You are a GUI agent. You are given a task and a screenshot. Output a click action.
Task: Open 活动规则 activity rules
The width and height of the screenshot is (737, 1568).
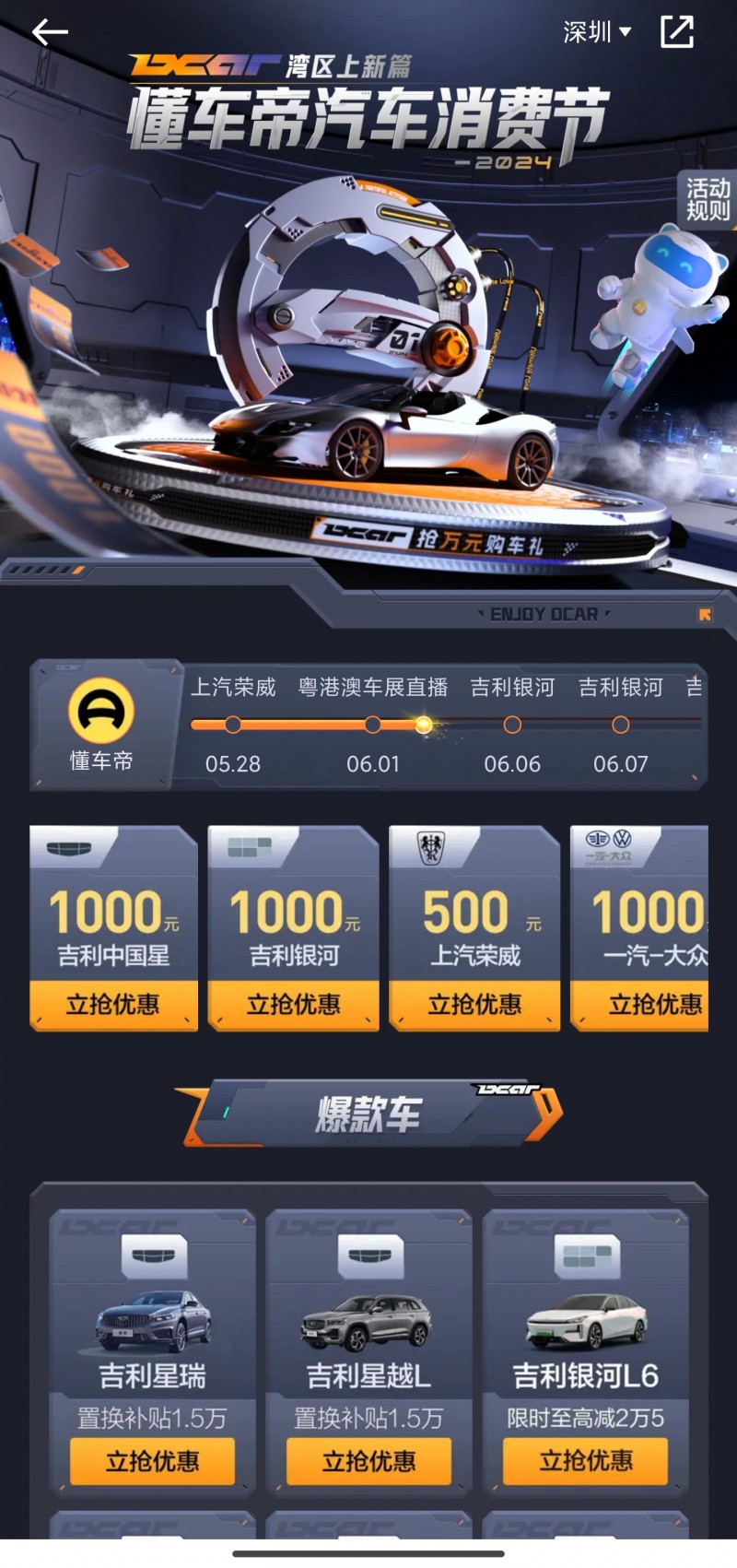708,199
